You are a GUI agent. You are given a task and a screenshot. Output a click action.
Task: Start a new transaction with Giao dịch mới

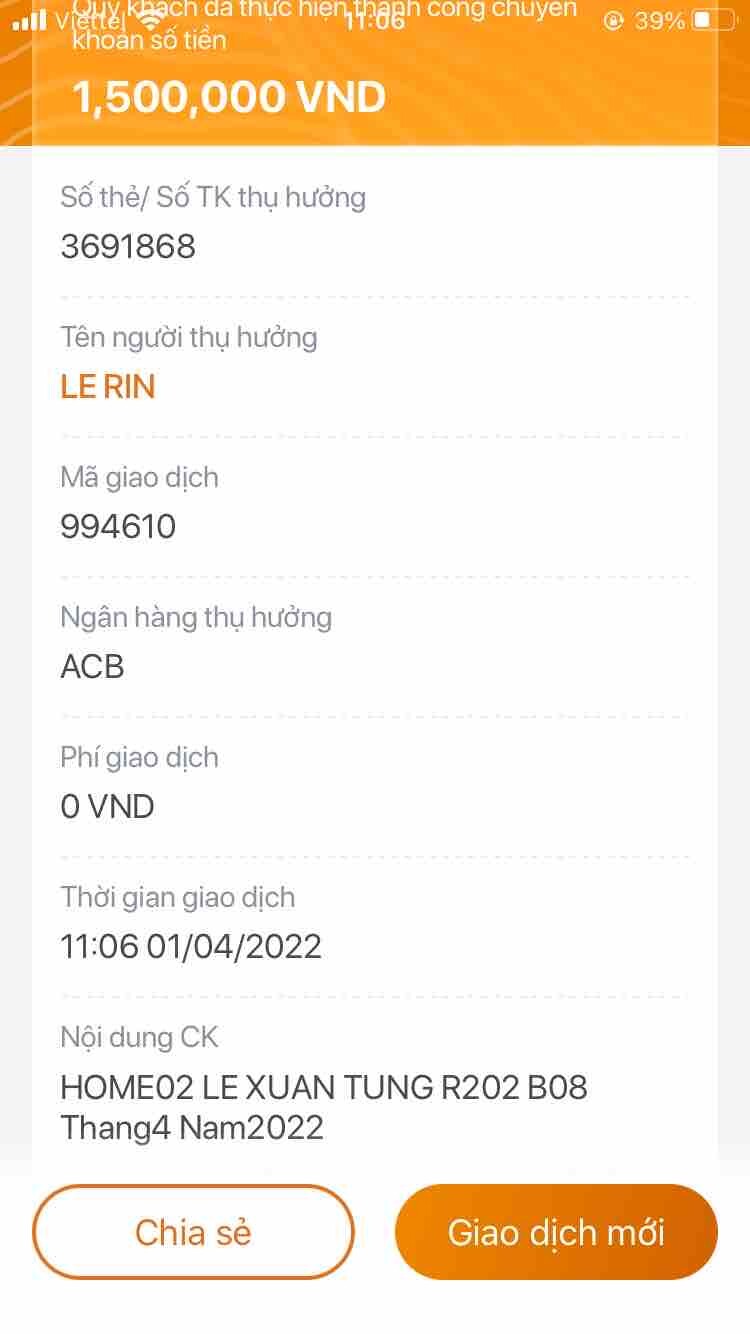556,1232
